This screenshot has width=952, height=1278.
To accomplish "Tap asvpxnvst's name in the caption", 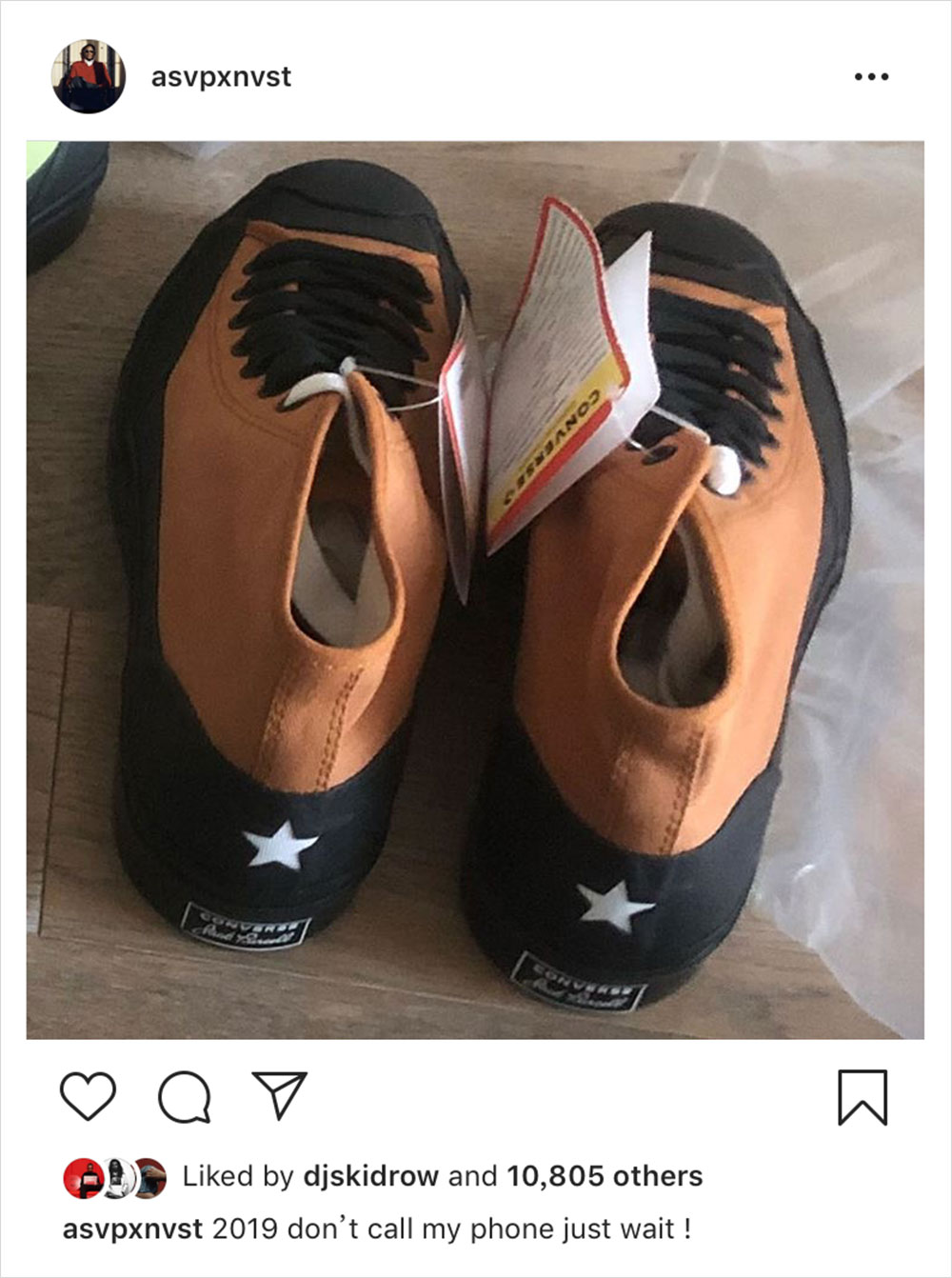I will click(132, 1228).
